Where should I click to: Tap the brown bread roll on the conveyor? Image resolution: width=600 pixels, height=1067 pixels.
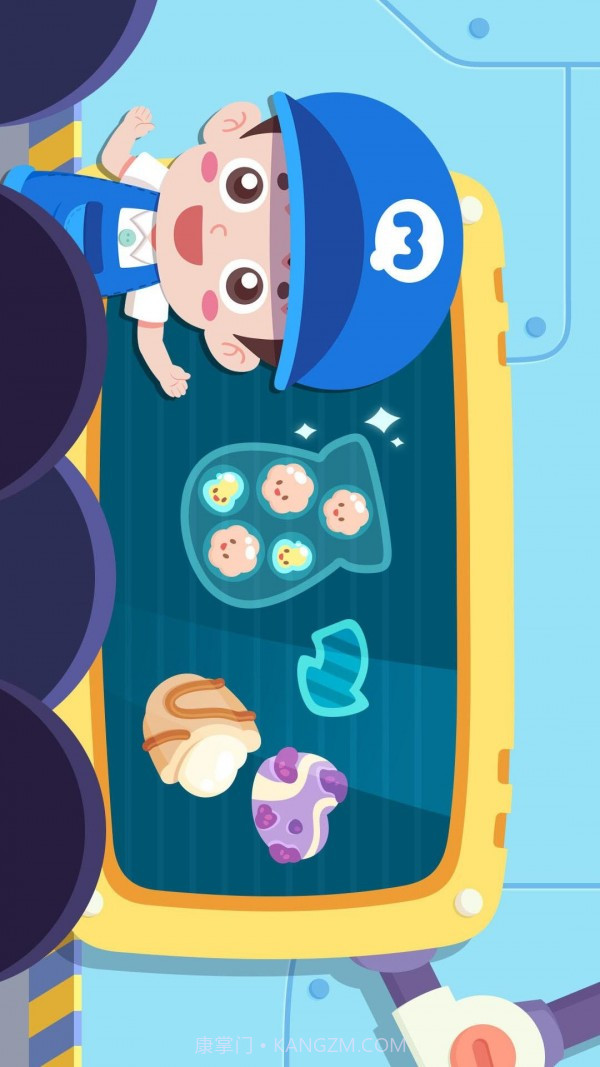click(x=200, y=733)
